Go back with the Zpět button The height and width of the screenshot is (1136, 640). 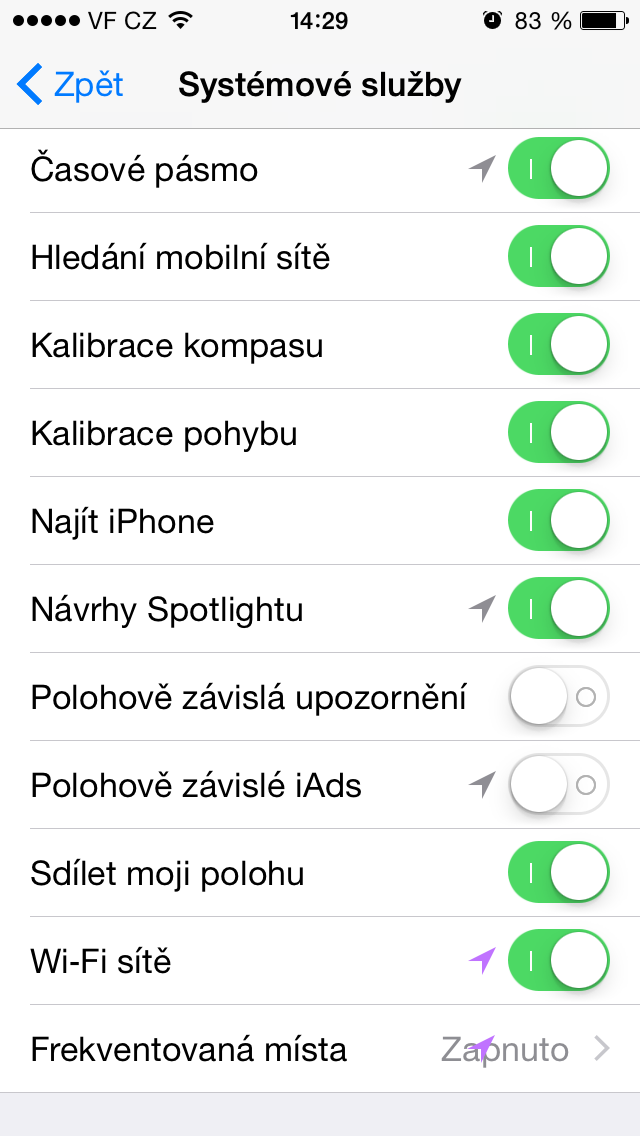coord(72,85)
